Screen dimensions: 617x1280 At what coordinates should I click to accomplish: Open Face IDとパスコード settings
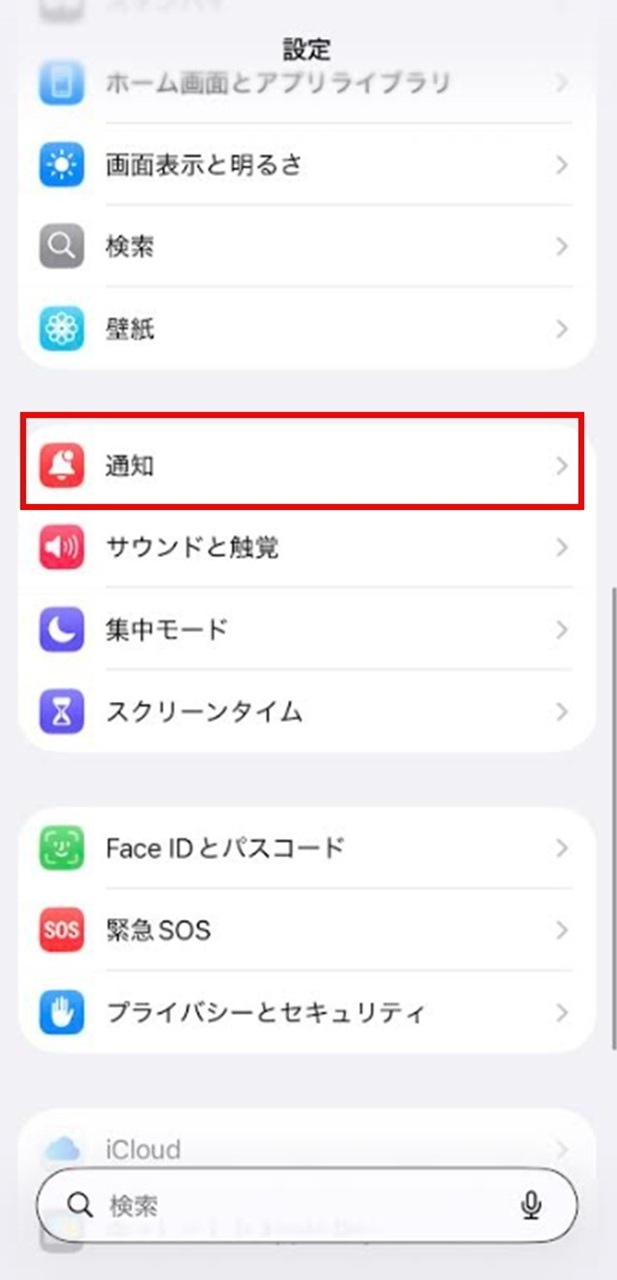coord(307,848)
